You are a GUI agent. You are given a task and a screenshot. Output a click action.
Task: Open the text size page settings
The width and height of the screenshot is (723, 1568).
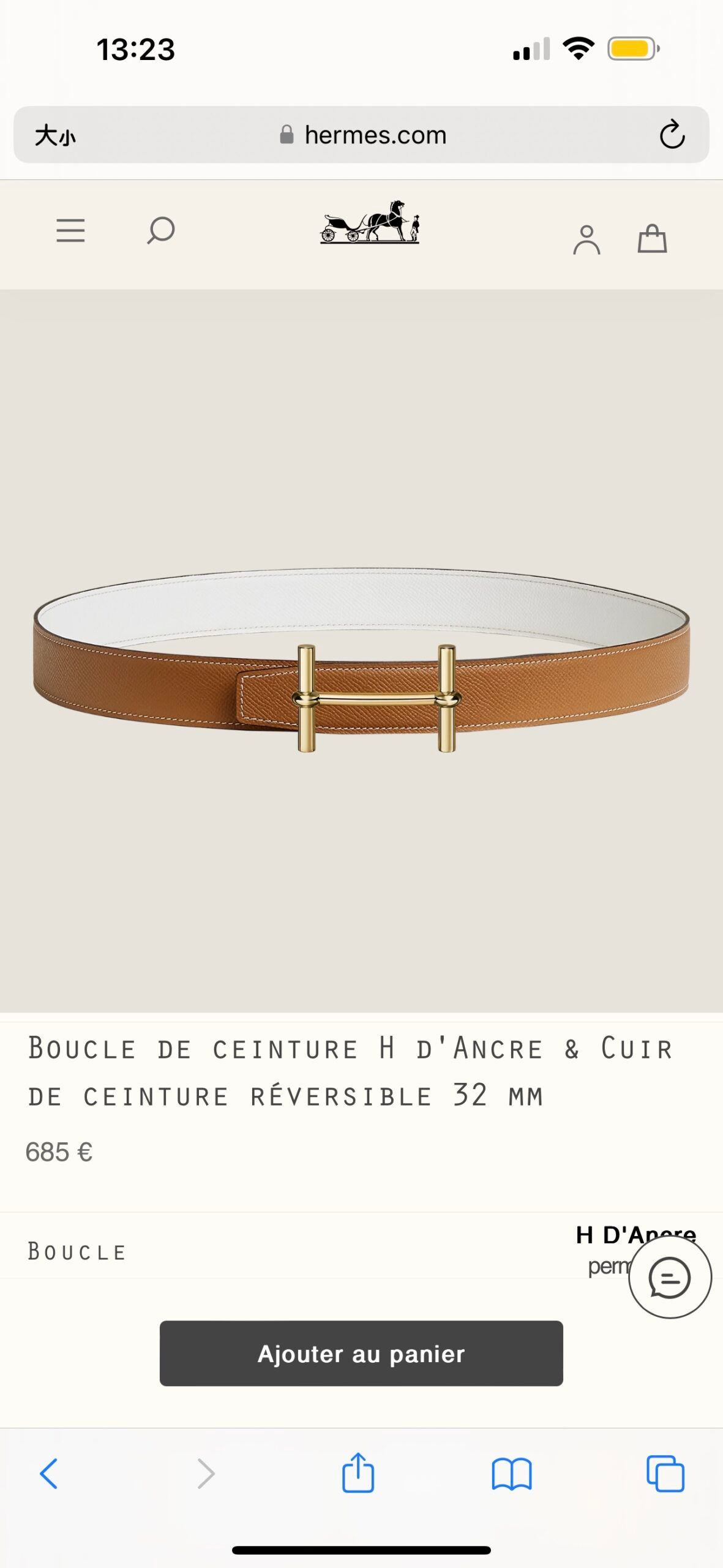pos(55,135)
